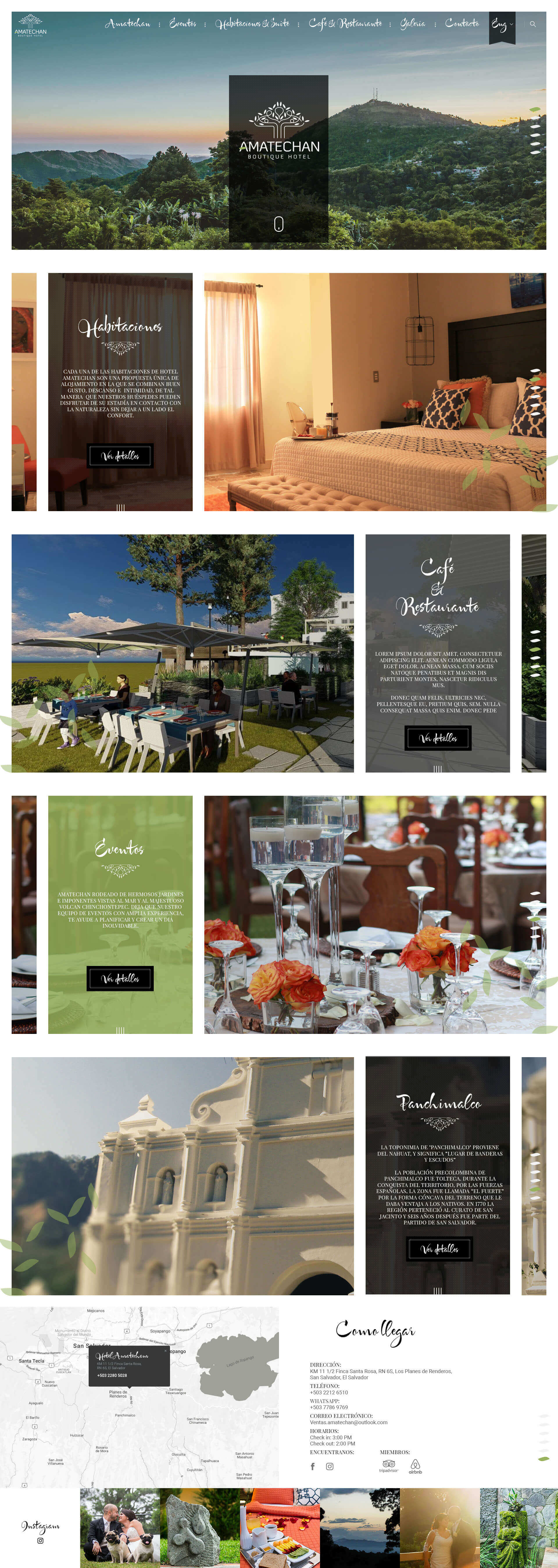Expand the Eng language dropdown
558x1568 pixels.
[502, 25]
